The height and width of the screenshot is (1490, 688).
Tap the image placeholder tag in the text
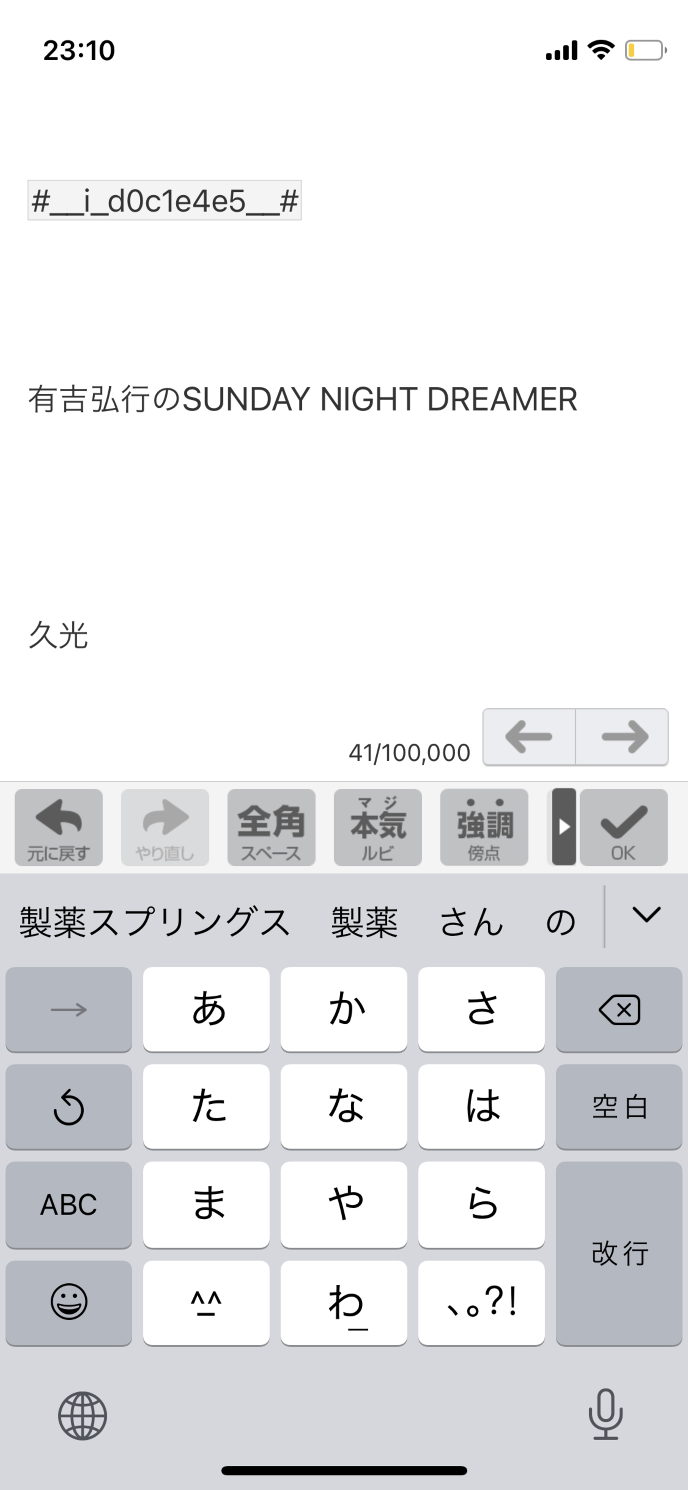click(x=165, y=202)
